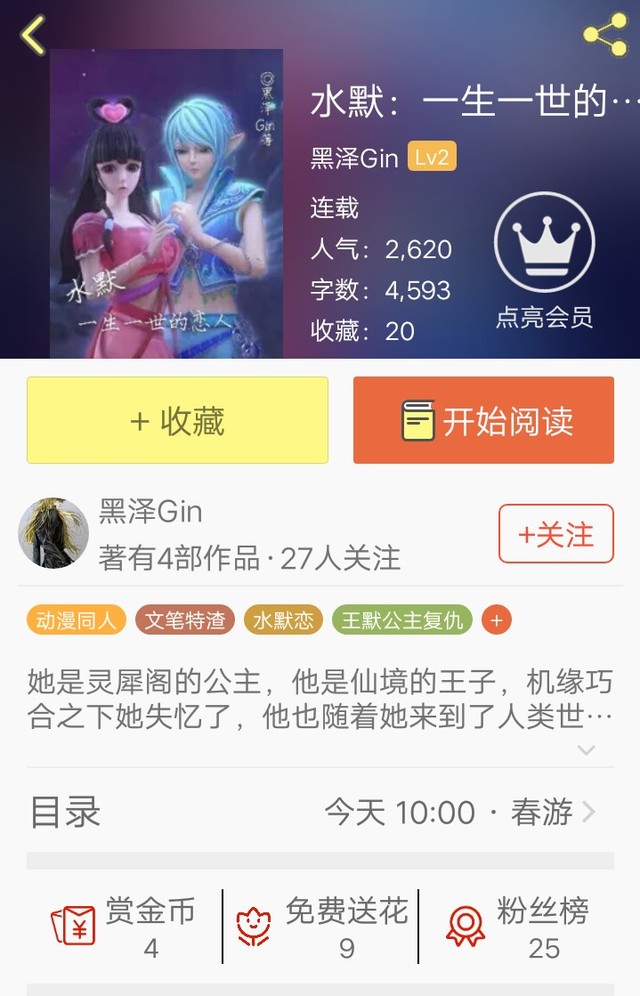The width and height of the screenshot is (640, 996).
Task: Tip the author with 赏金币
Action: 125,925
